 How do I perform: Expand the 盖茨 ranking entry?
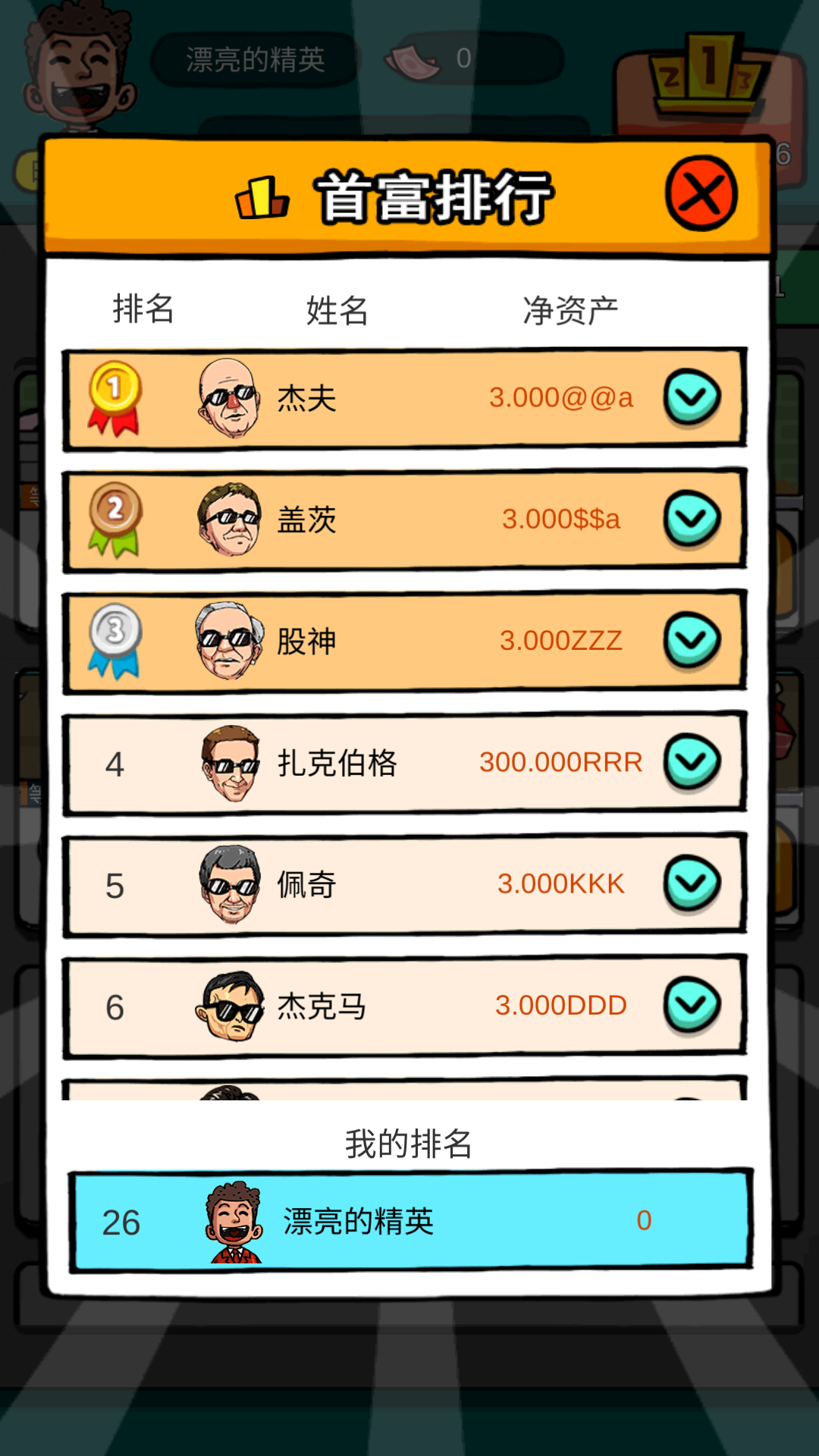point(692,519)
